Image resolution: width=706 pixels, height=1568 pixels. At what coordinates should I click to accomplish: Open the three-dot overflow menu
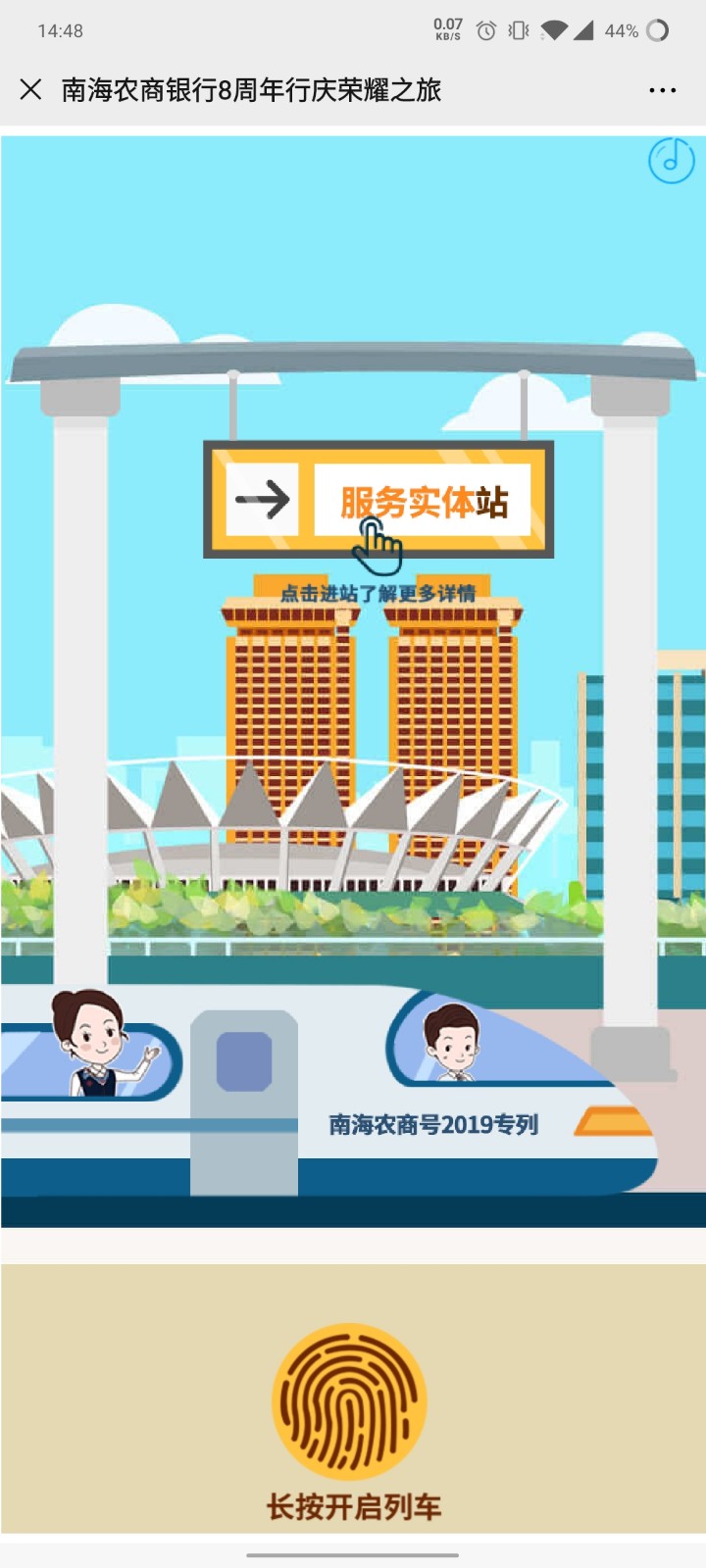click(663, 90)
